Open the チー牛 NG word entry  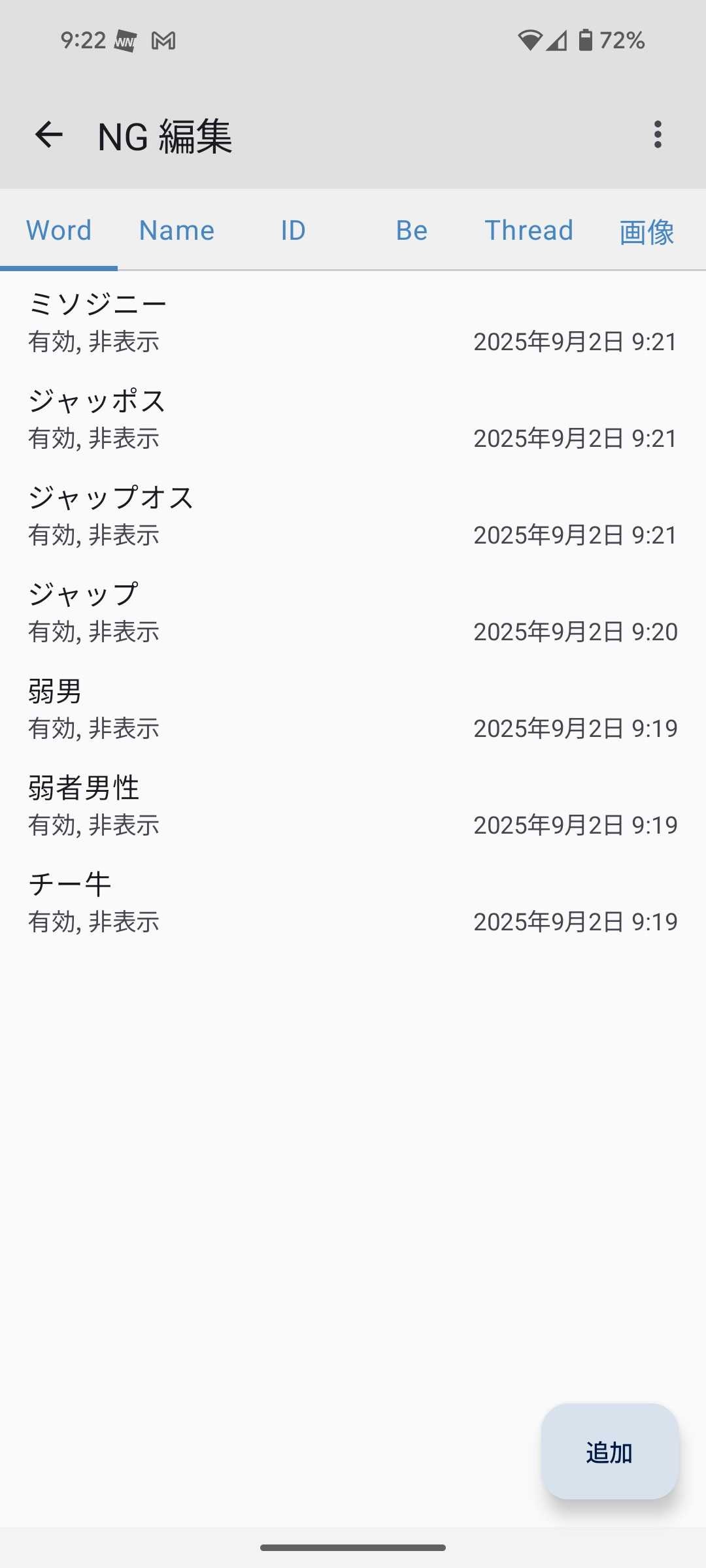click(x=353, y=902)
